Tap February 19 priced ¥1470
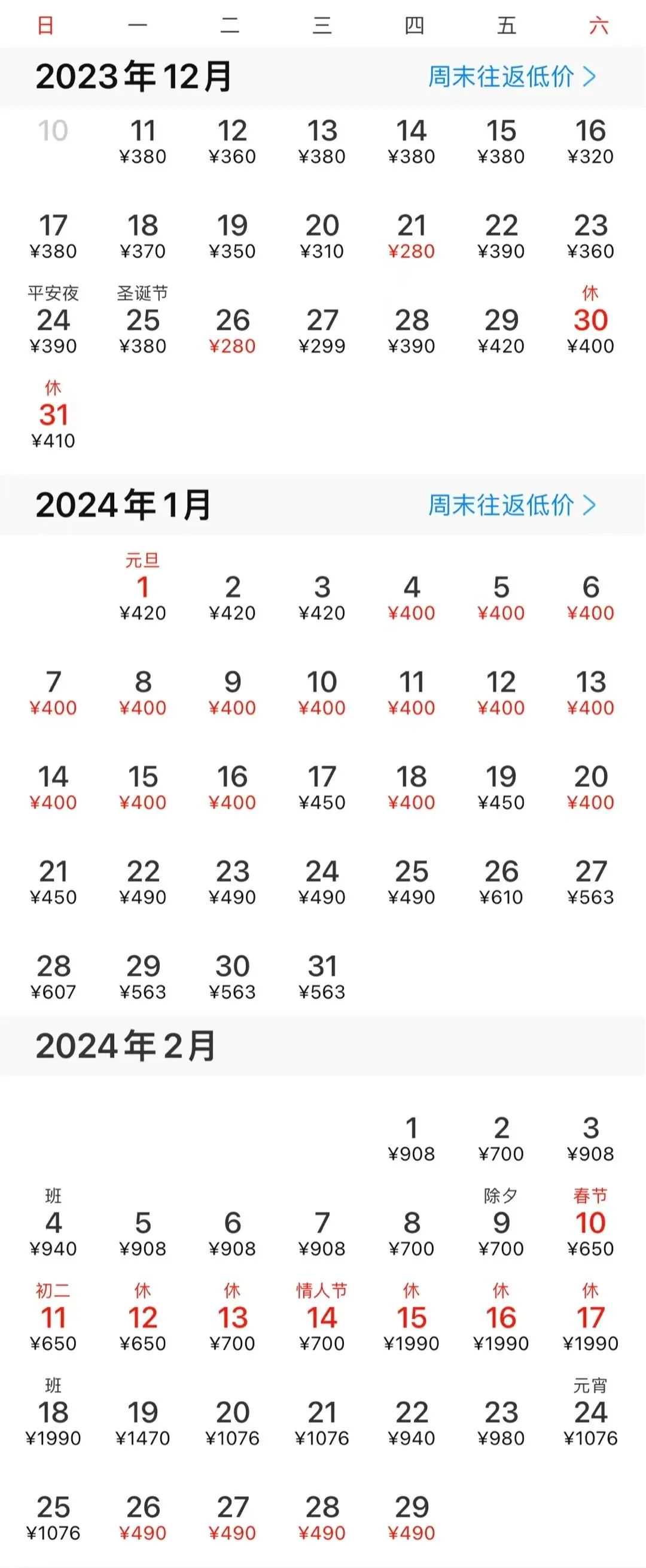The image size is (646, 1568). click(143, 1423)
